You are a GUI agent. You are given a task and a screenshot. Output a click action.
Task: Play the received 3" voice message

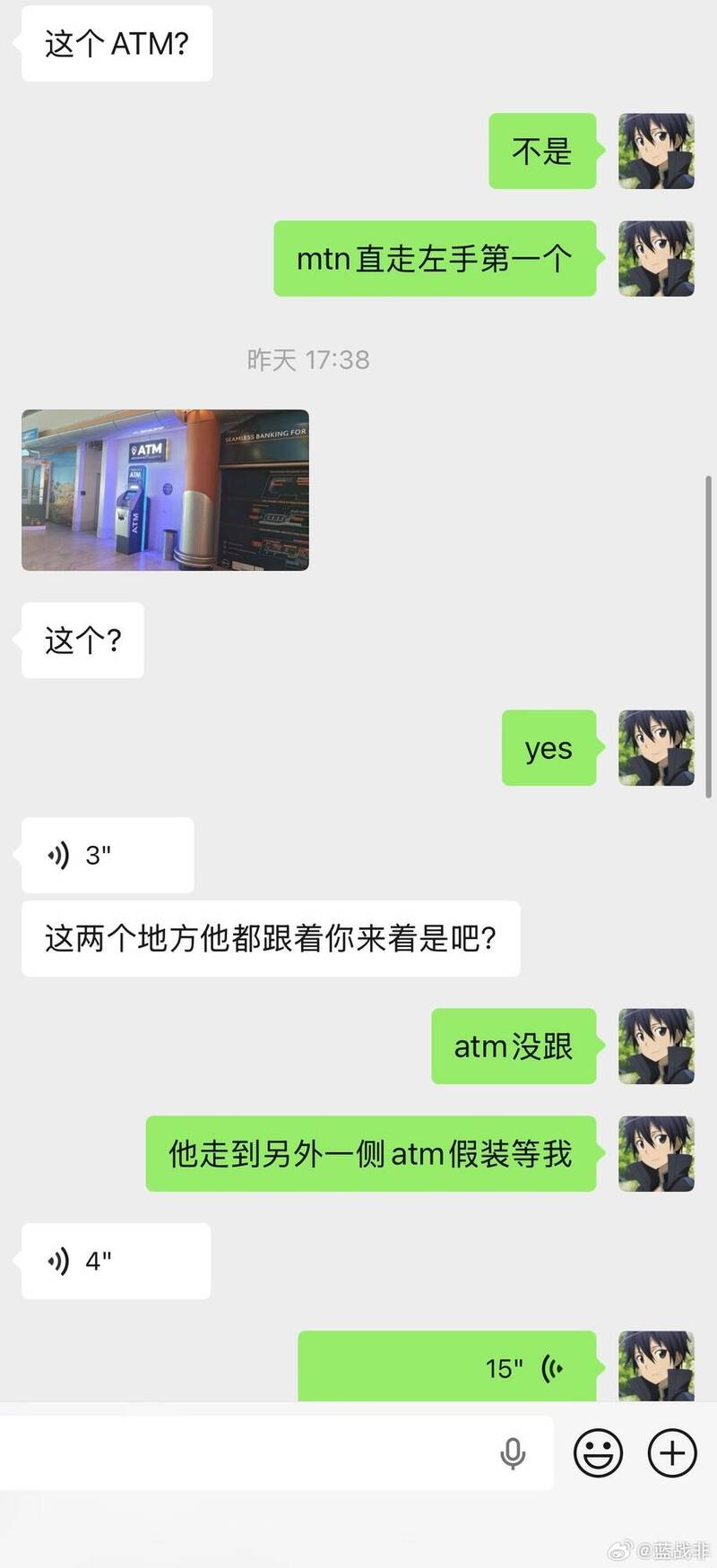(x=106, y=855)
